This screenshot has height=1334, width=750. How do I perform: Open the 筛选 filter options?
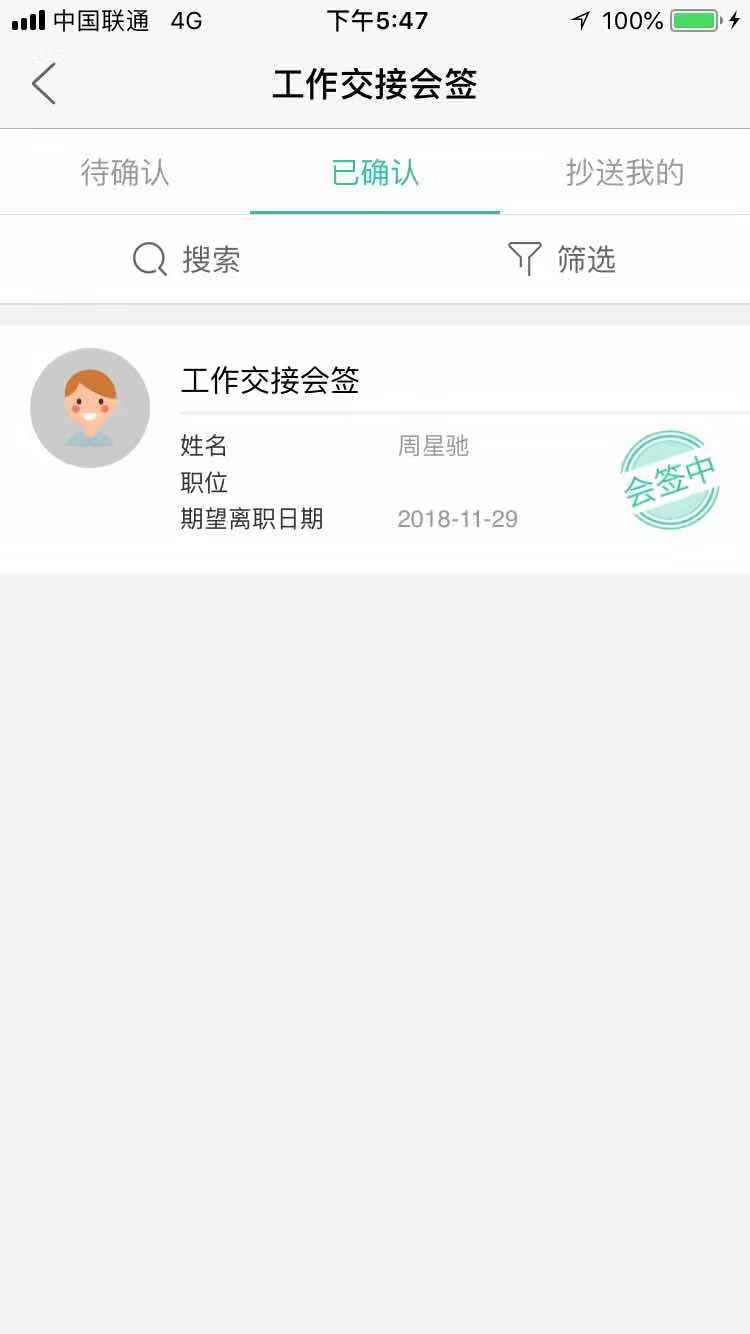(562, 260)
